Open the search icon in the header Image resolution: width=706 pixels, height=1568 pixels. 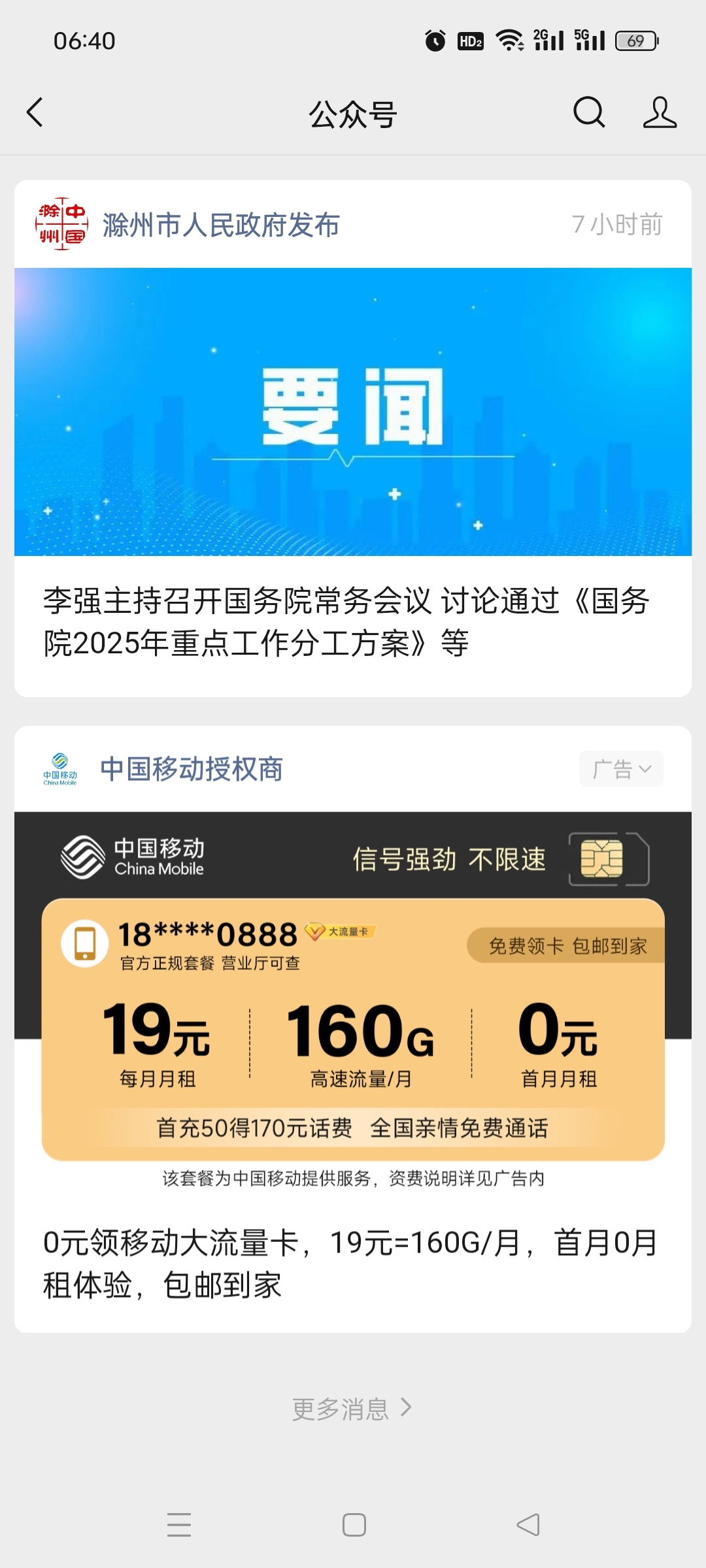click(589, 112)
